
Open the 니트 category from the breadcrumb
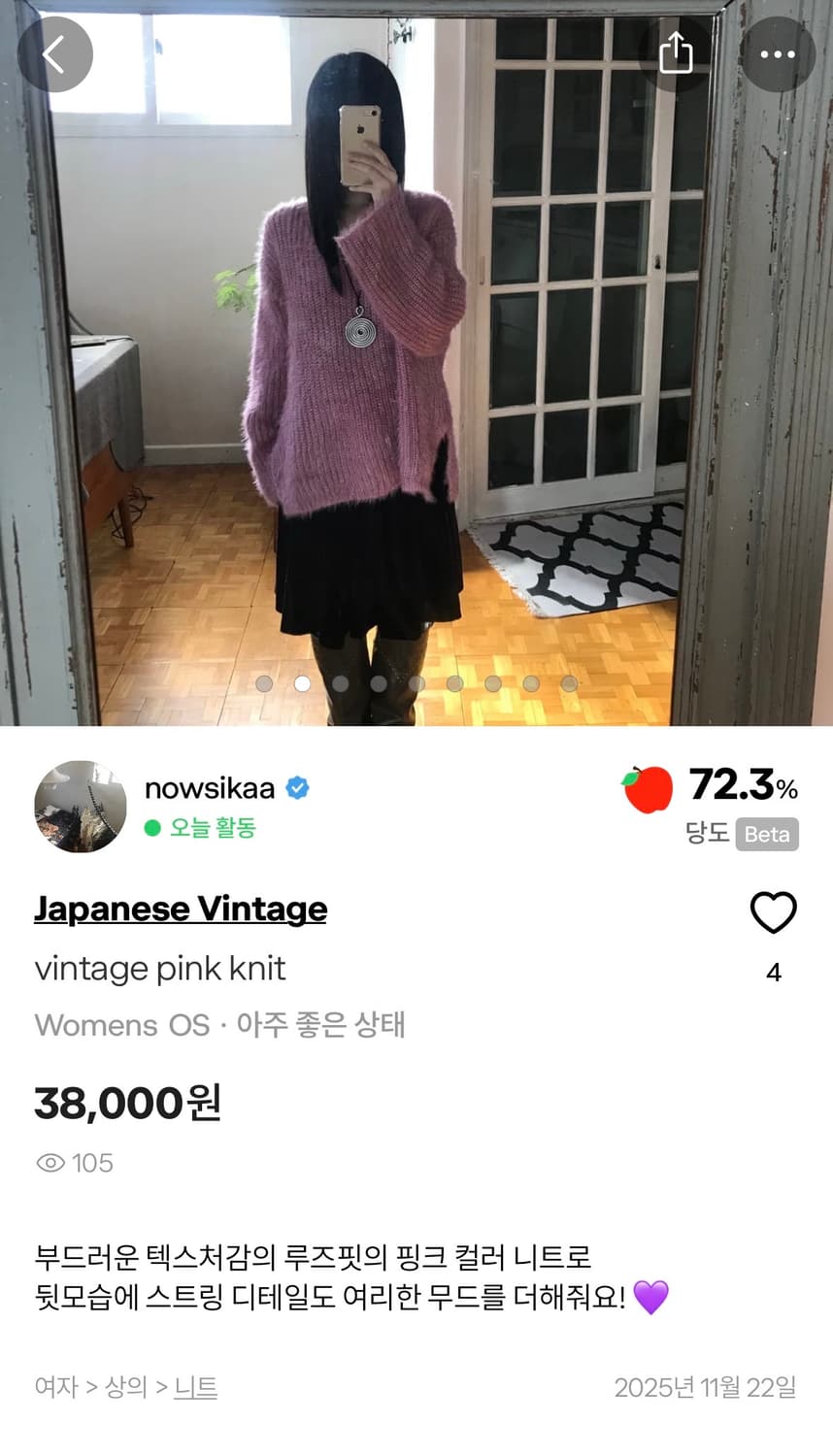[194, 1387]
